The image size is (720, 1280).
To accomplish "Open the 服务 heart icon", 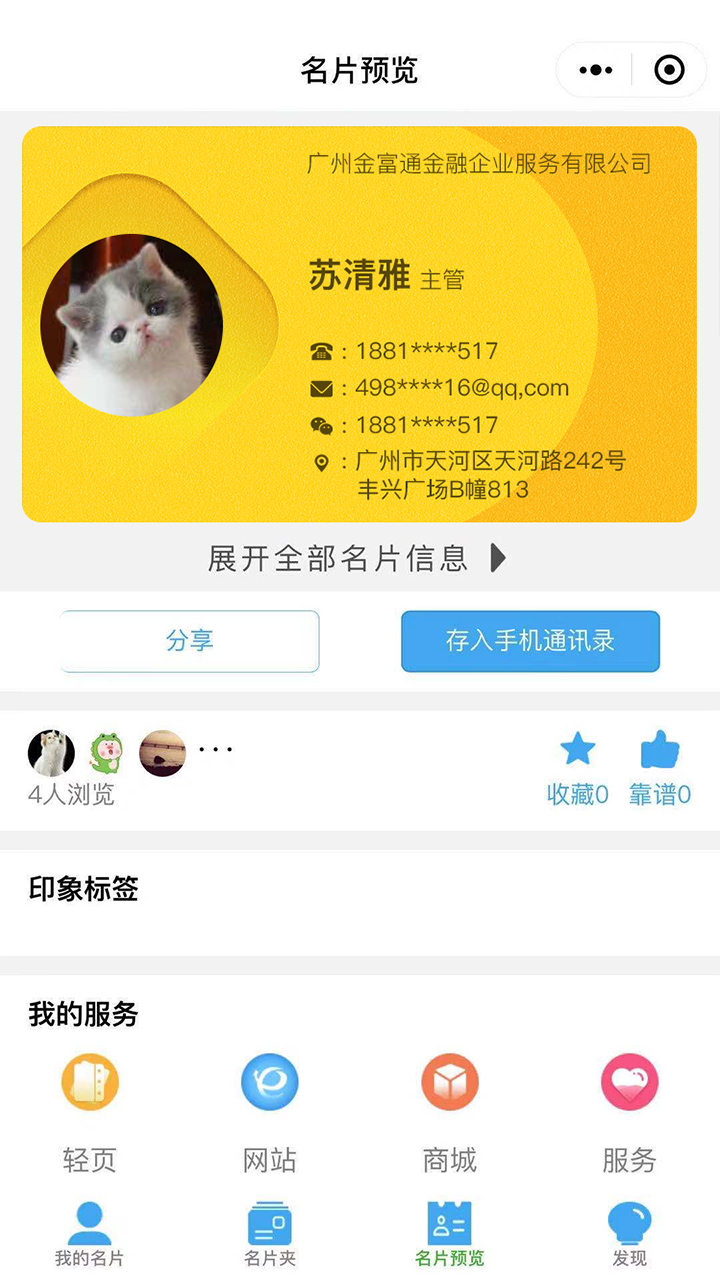I will [x=630, y=1082].
